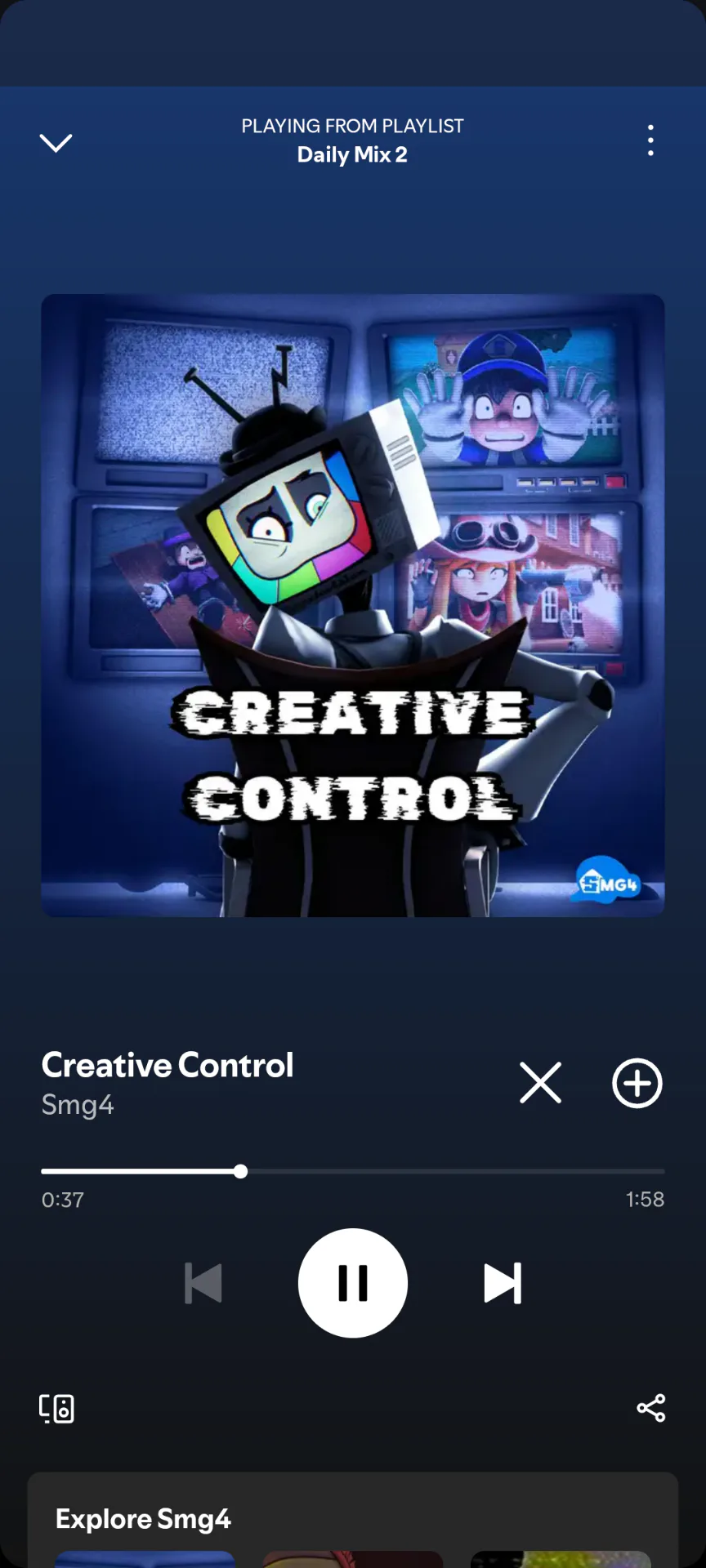Image resolution: width=706 pixels, height=1568 pixels.
Task: Add Creative Control to your library
Action: coord(637,1083)
